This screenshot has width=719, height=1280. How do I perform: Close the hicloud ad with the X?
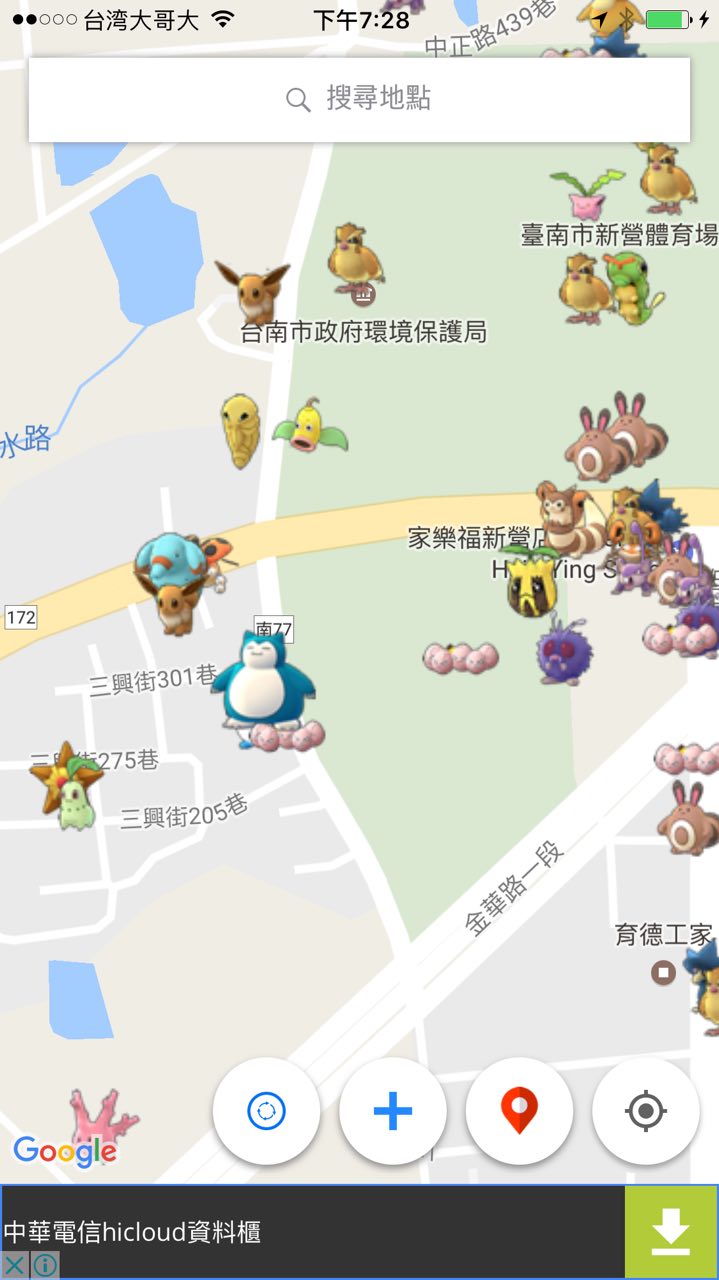(15, 1265)
